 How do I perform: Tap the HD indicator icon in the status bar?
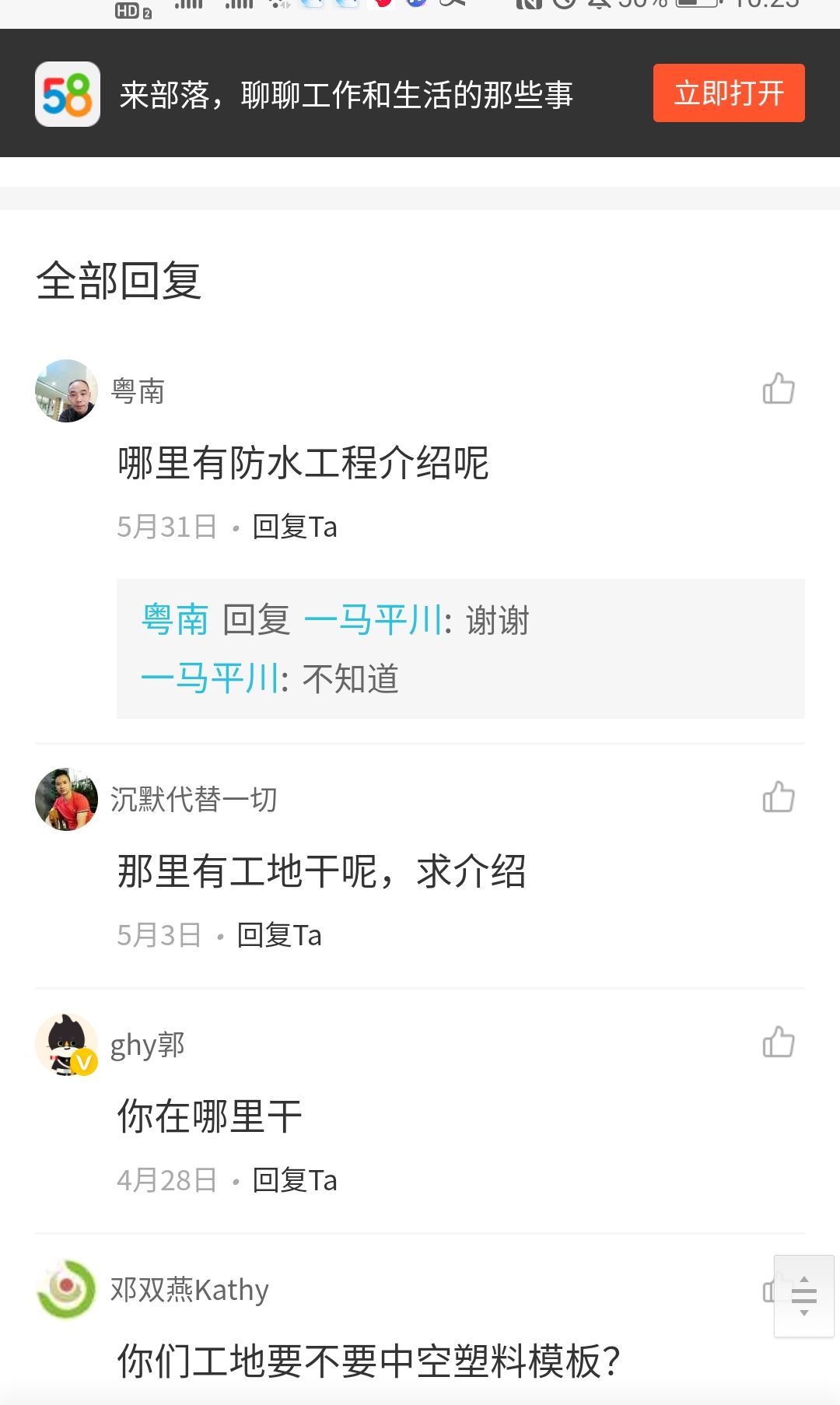coord(128,9)
